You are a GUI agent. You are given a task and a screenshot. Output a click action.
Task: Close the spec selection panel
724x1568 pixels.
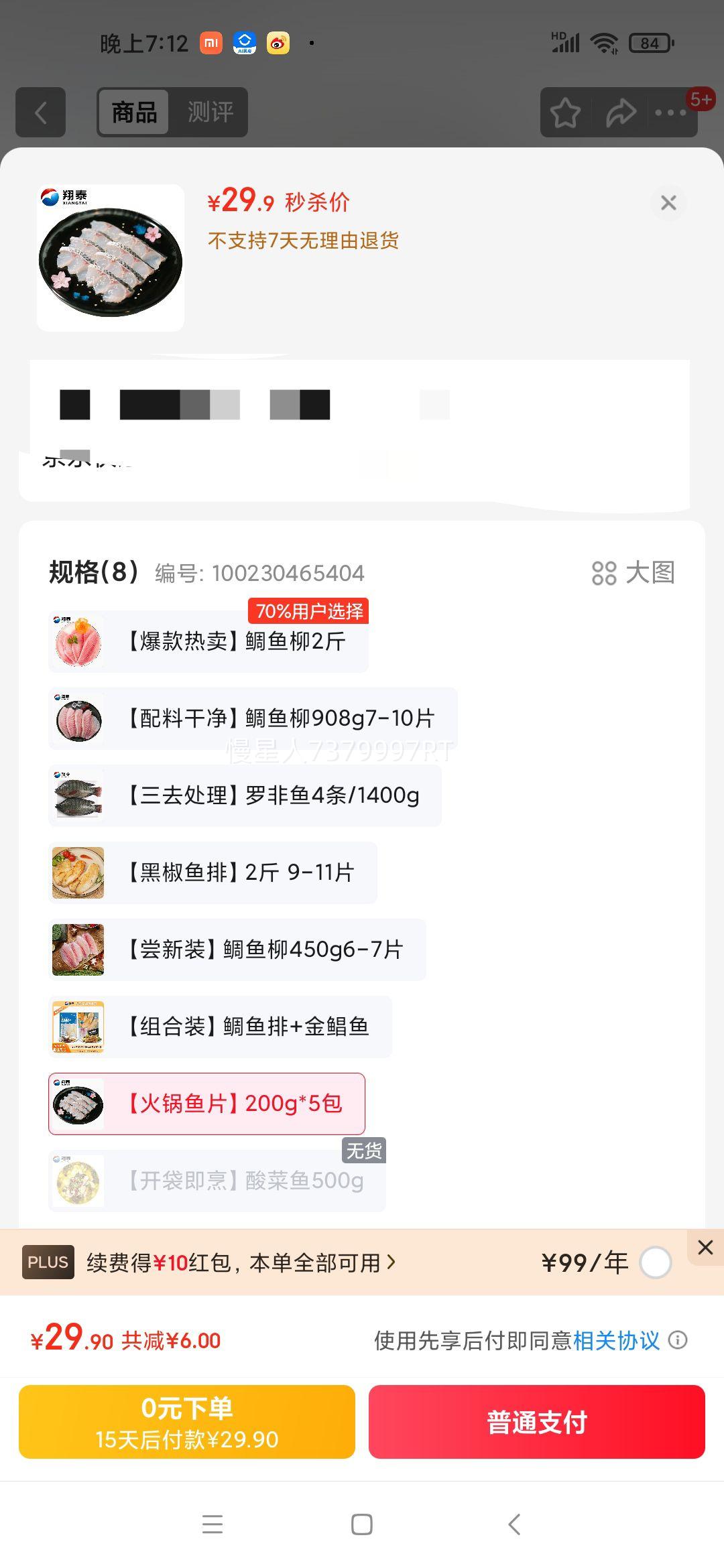pos(668,203)
